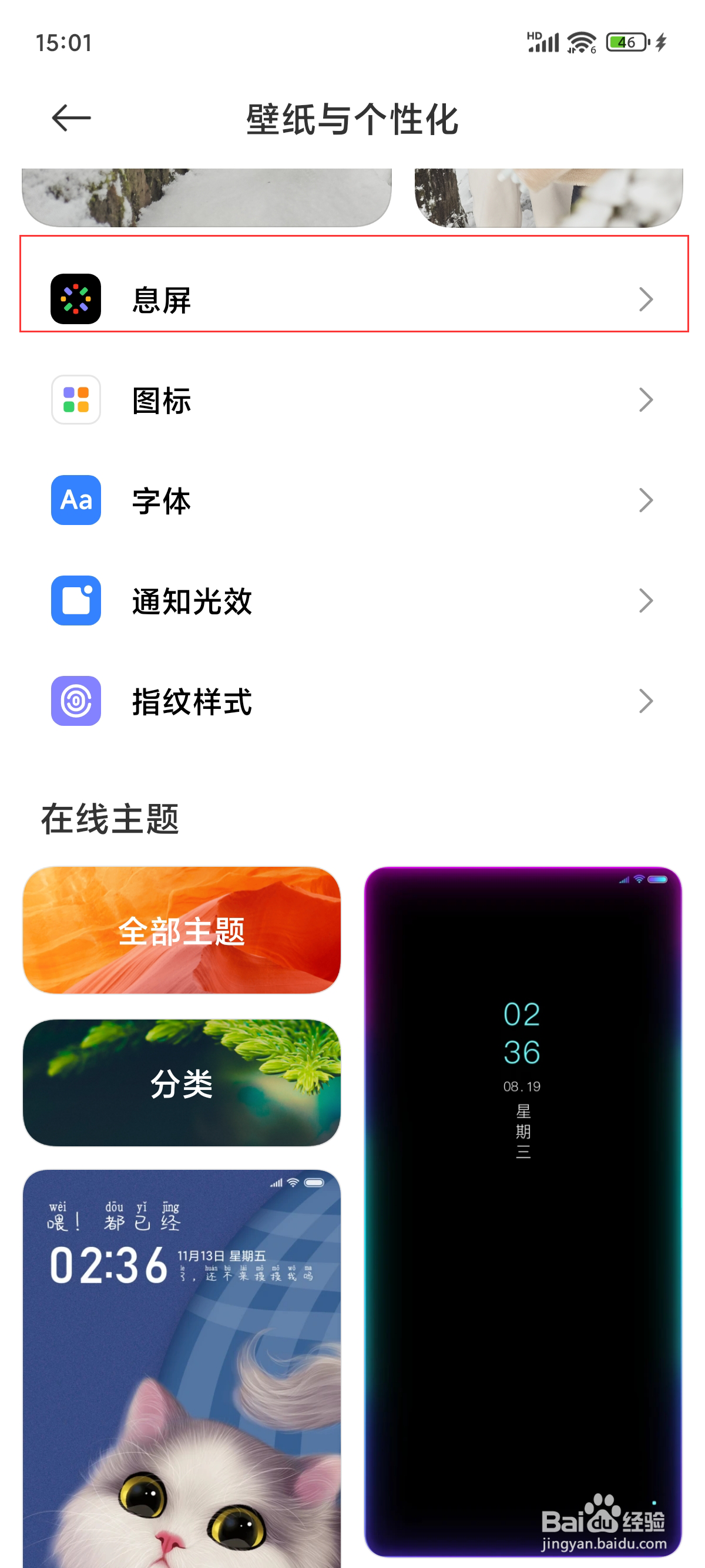Tap the back arrow to leave settings

[x=69, y=117]
